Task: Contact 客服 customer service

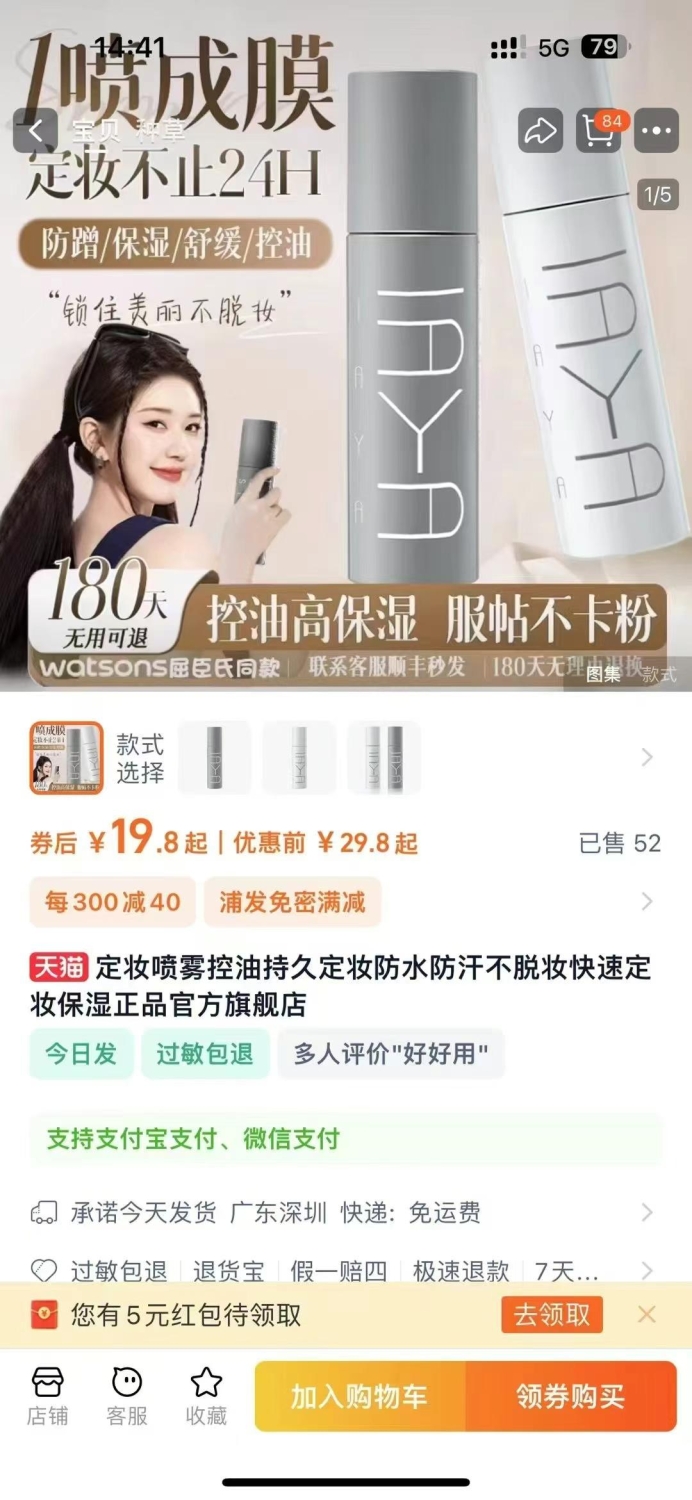Action: click(x=127, y=1396)
